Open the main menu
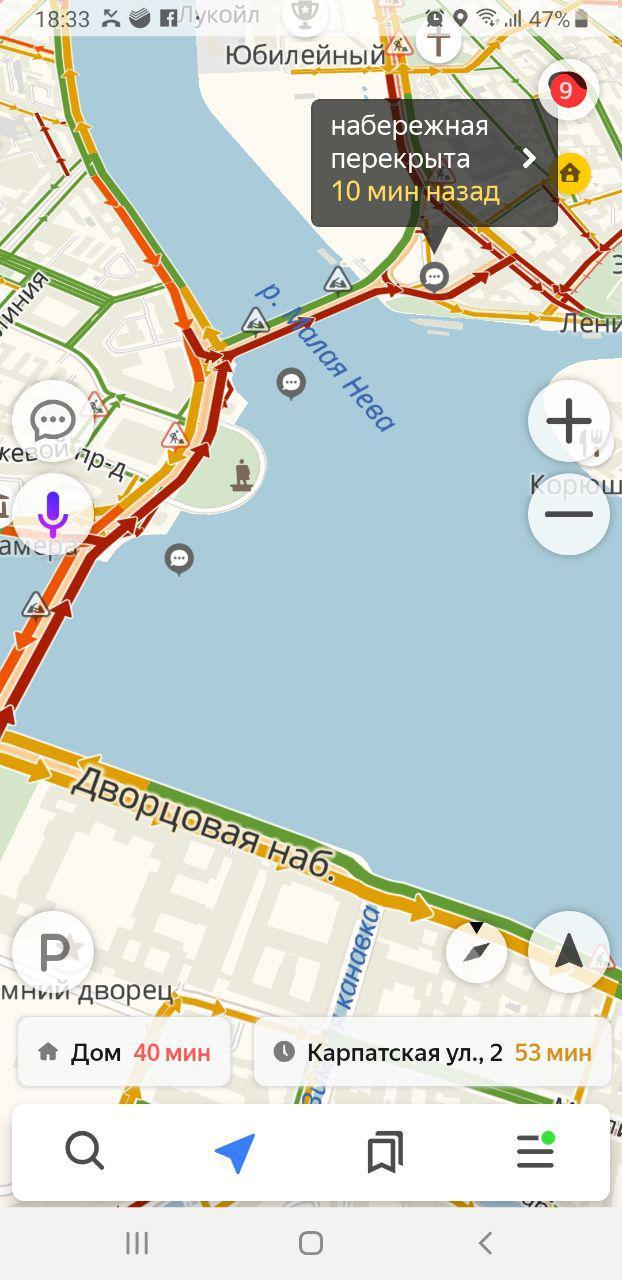Viewport: 622px width, 1280px height. [535, 1153]
